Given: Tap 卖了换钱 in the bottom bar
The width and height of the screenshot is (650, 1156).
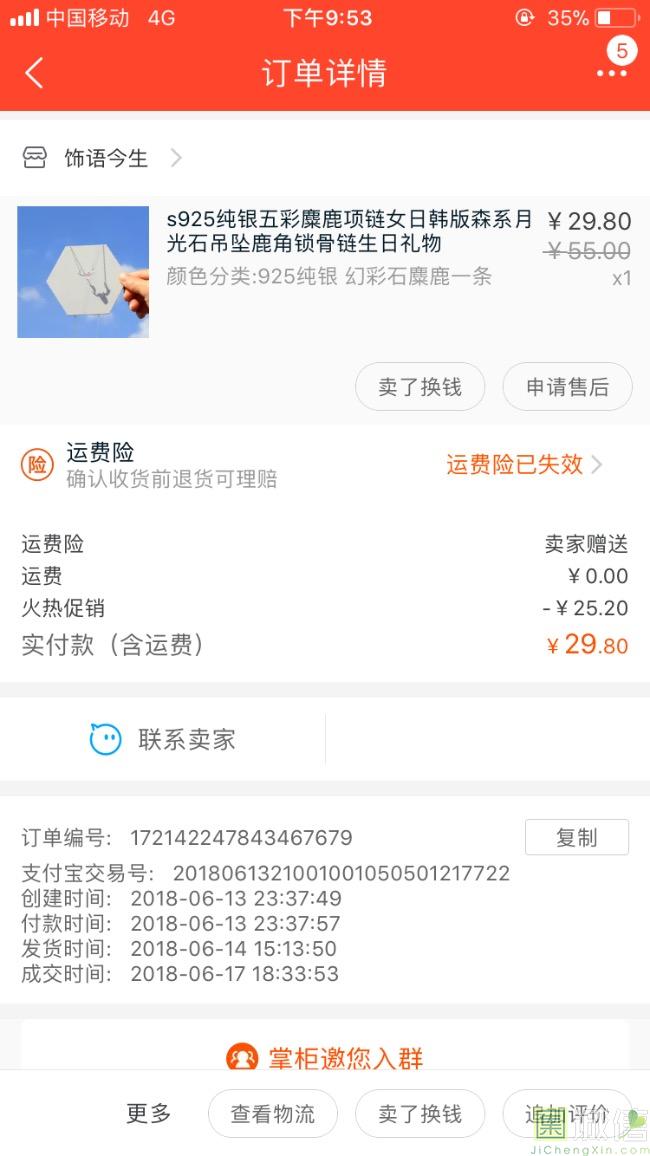Looking at the screenshot, I should (420, 1114).
